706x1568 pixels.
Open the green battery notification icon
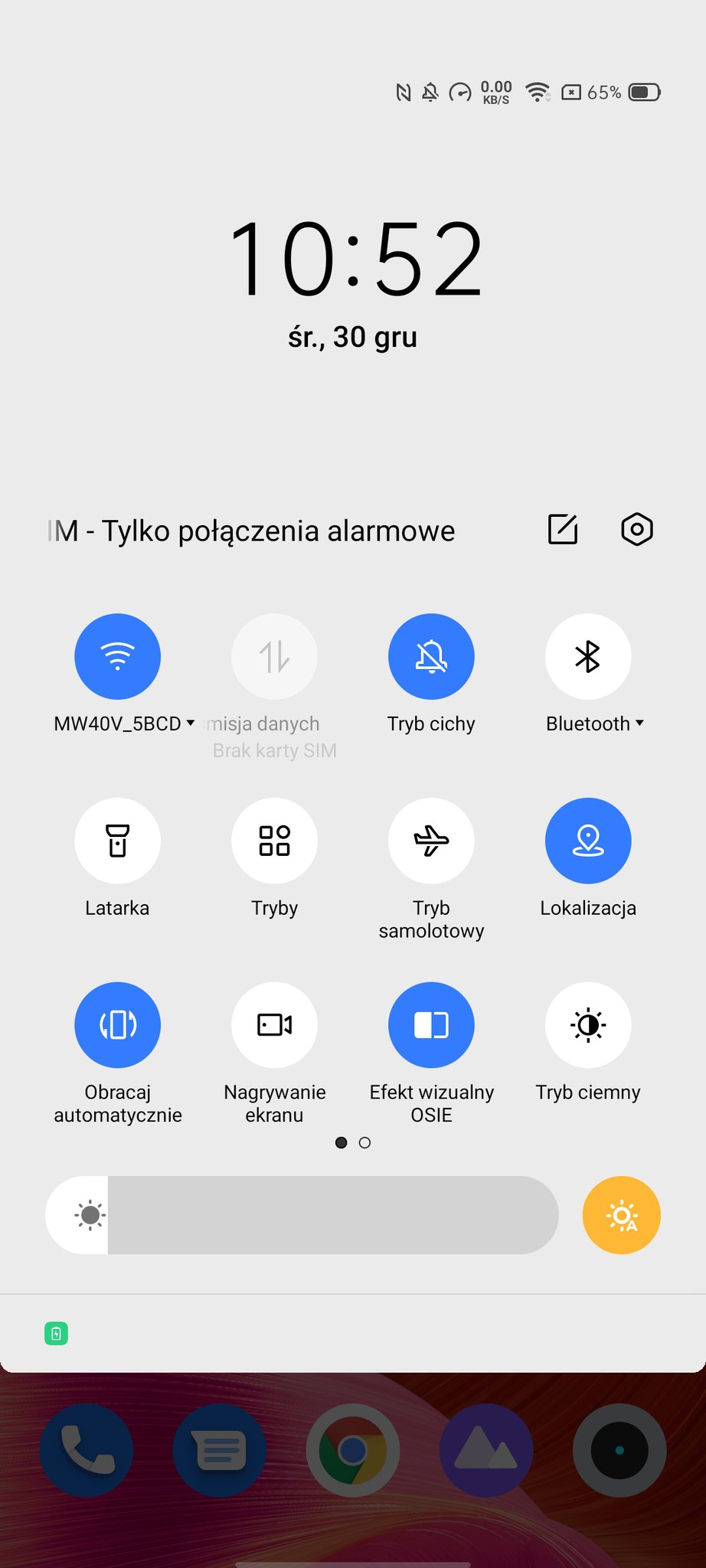coord(56,1334)
